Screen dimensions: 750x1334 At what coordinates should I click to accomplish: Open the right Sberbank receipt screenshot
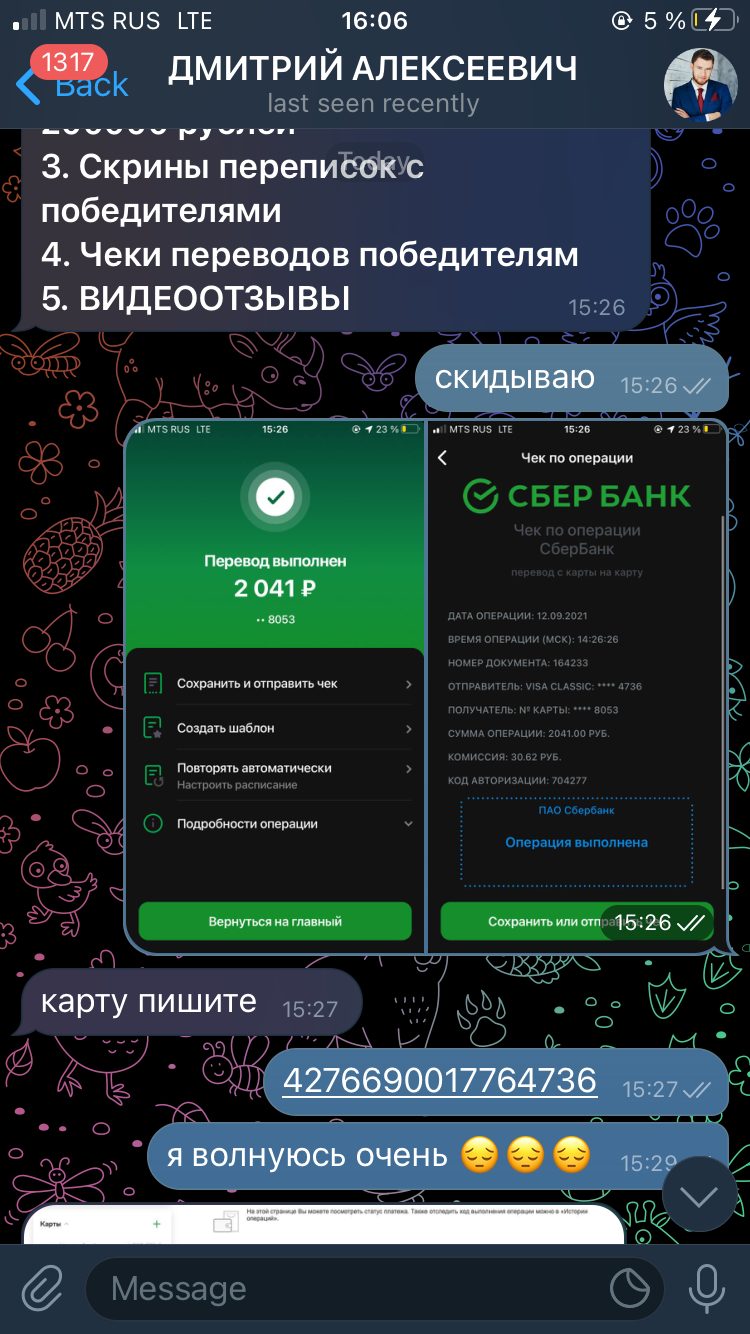point(576,685)
